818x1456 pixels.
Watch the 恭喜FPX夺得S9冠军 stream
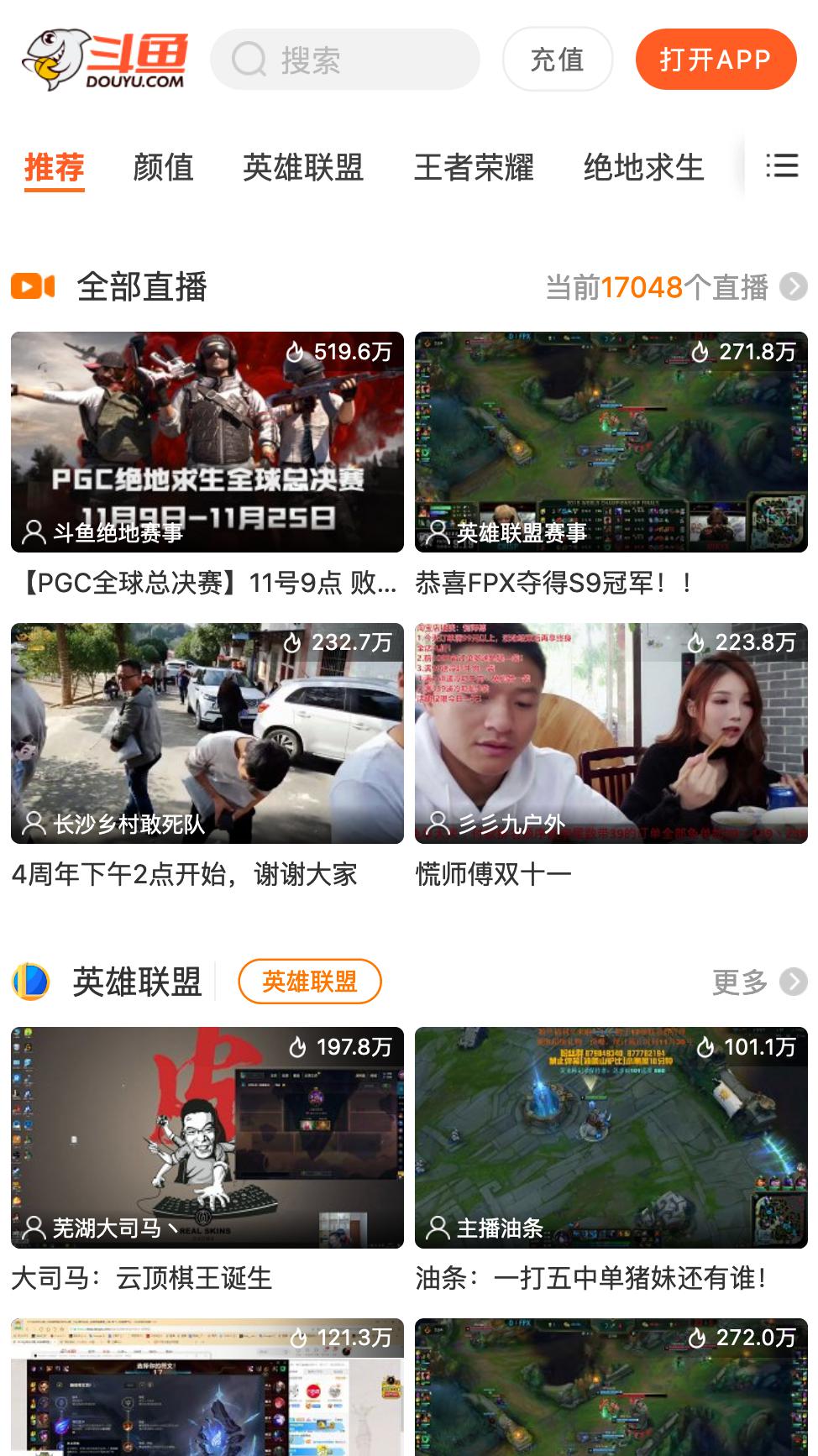tap(611, 442)
